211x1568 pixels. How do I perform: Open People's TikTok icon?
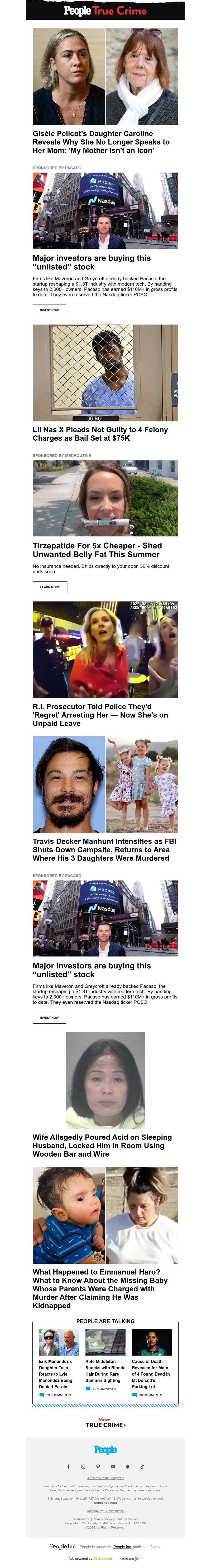142,1466
